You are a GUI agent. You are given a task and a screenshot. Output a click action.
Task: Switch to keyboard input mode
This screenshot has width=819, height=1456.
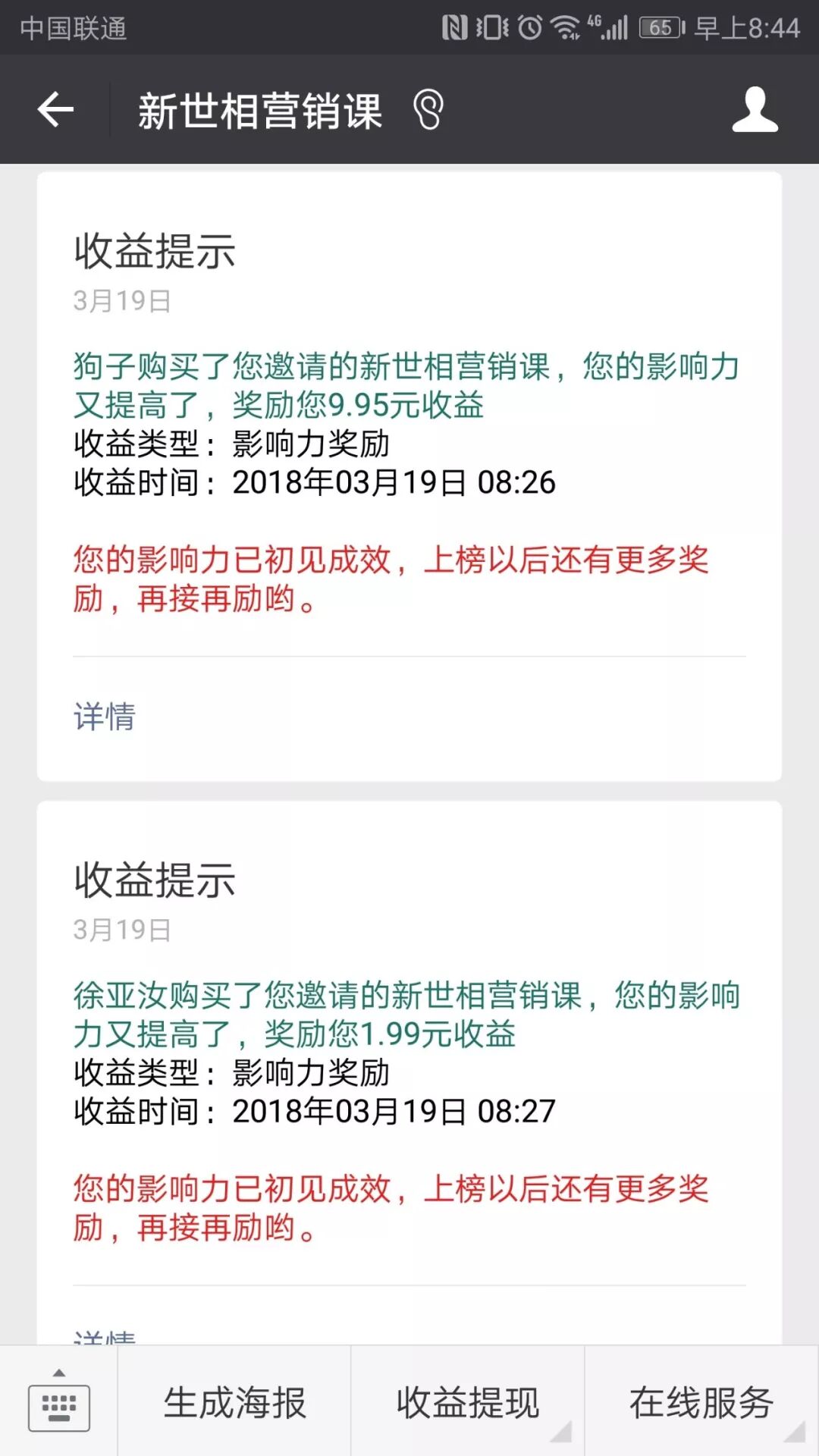[x=58, y=1402]
